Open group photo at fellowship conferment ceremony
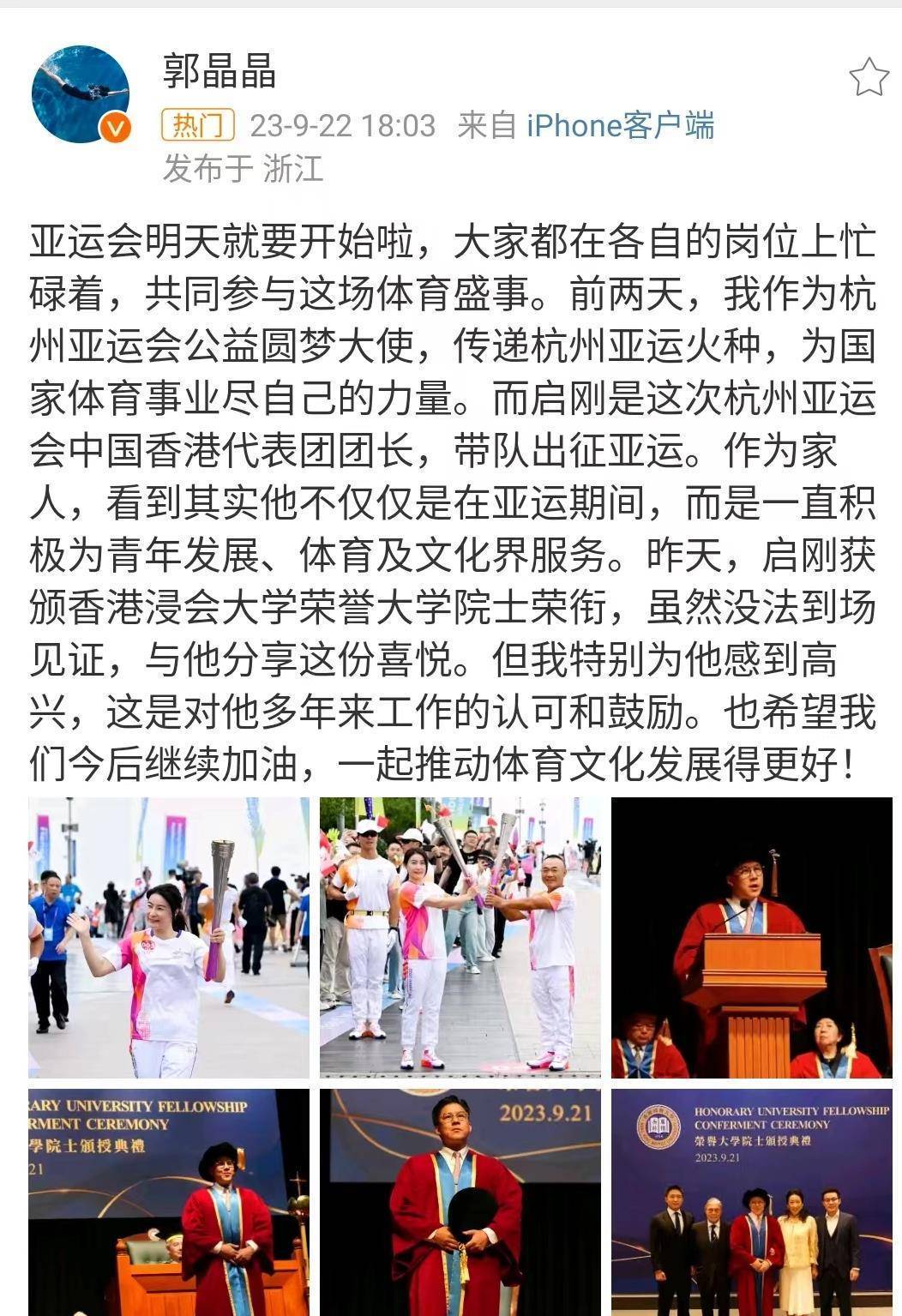The height and width of the screenshot is (1316, 902). click(751, 1202)
